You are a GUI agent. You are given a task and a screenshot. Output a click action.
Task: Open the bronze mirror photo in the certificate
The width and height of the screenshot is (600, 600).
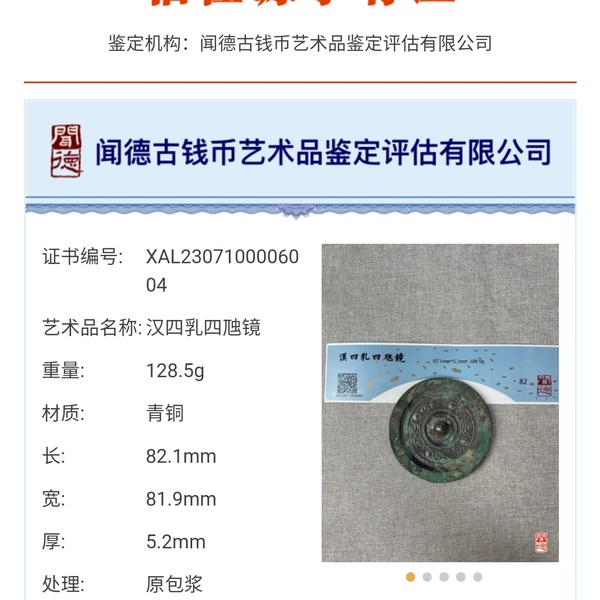(440, 403)
